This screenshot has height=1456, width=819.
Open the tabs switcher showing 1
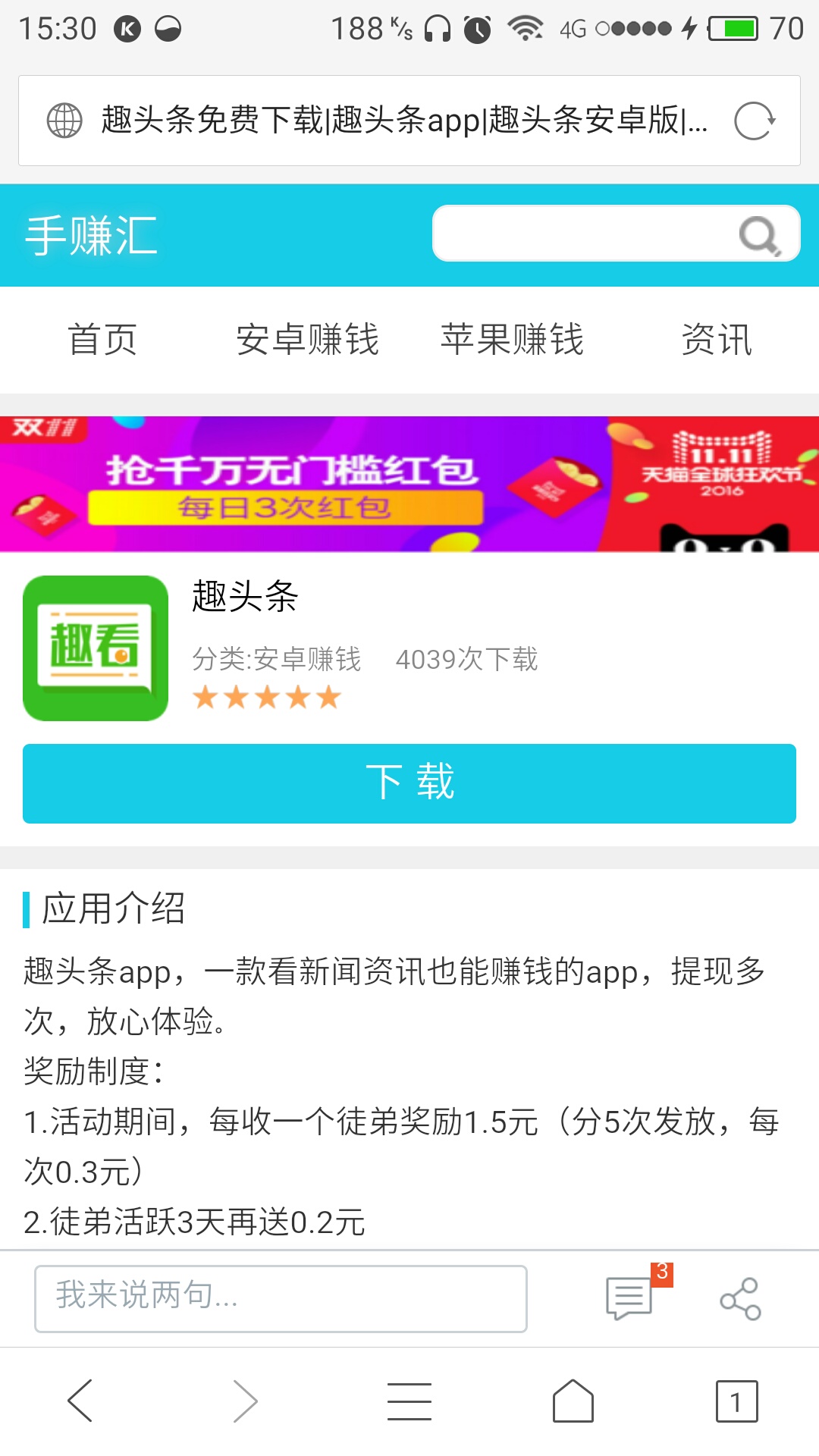736,1401
